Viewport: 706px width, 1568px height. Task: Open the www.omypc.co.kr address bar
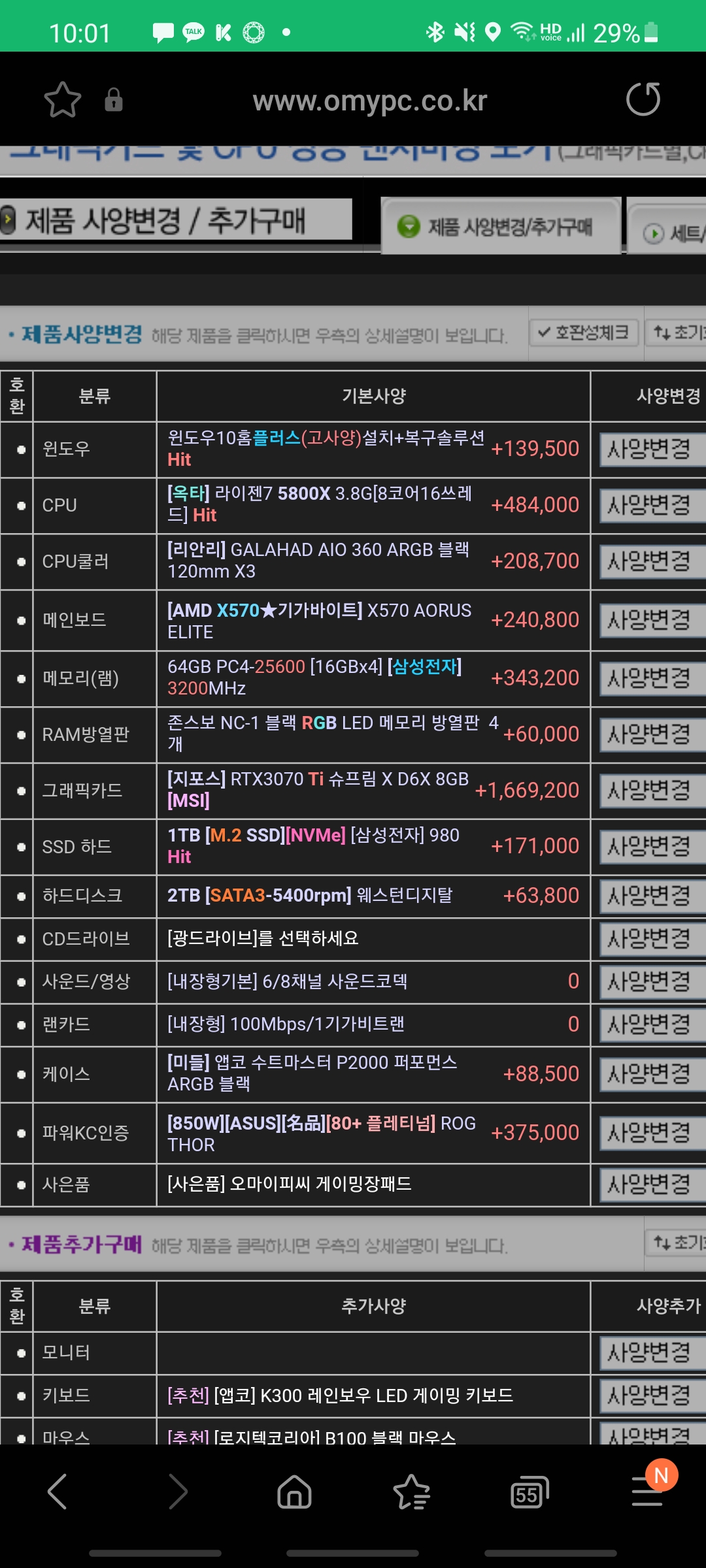click(370, 101)
